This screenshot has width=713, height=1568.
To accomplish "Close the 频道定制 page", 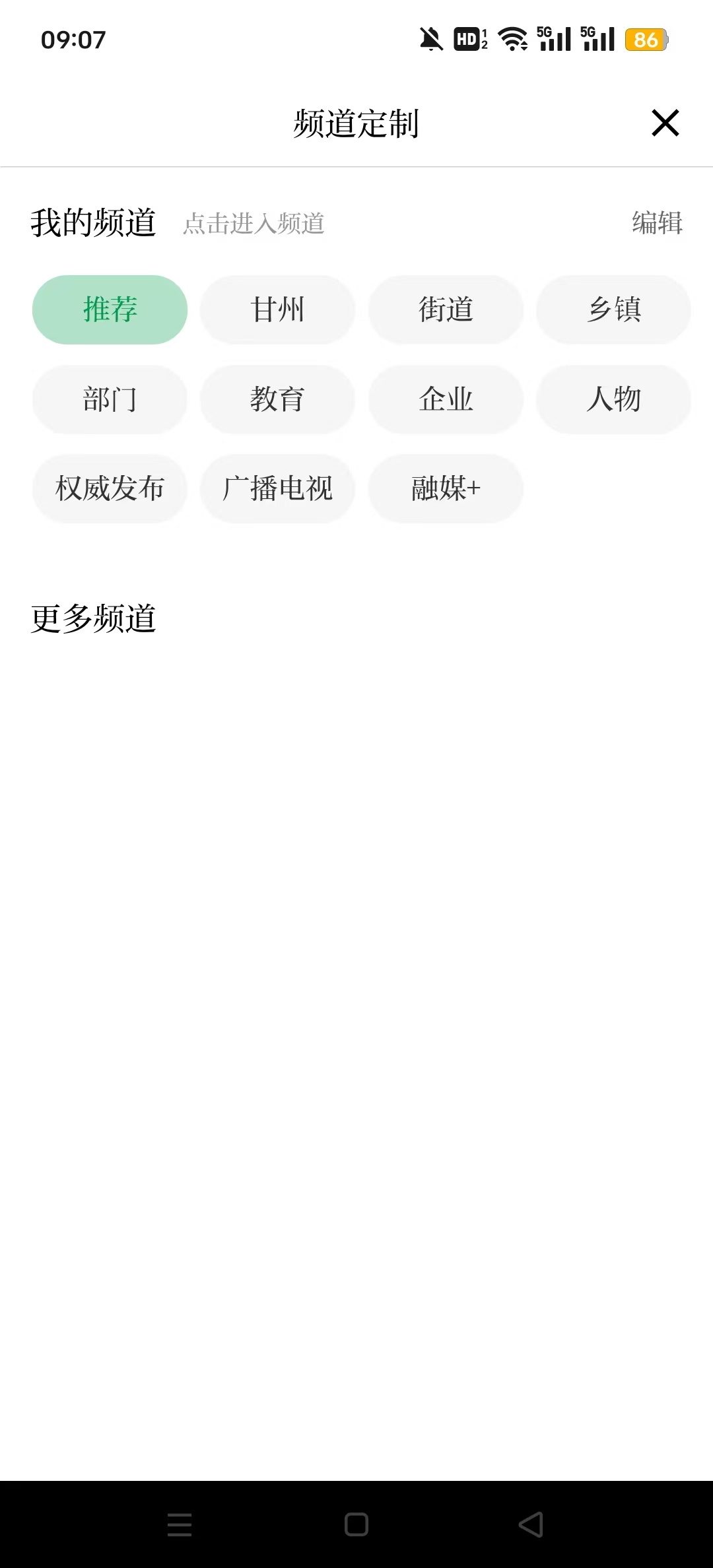I will tap(665, 123).
